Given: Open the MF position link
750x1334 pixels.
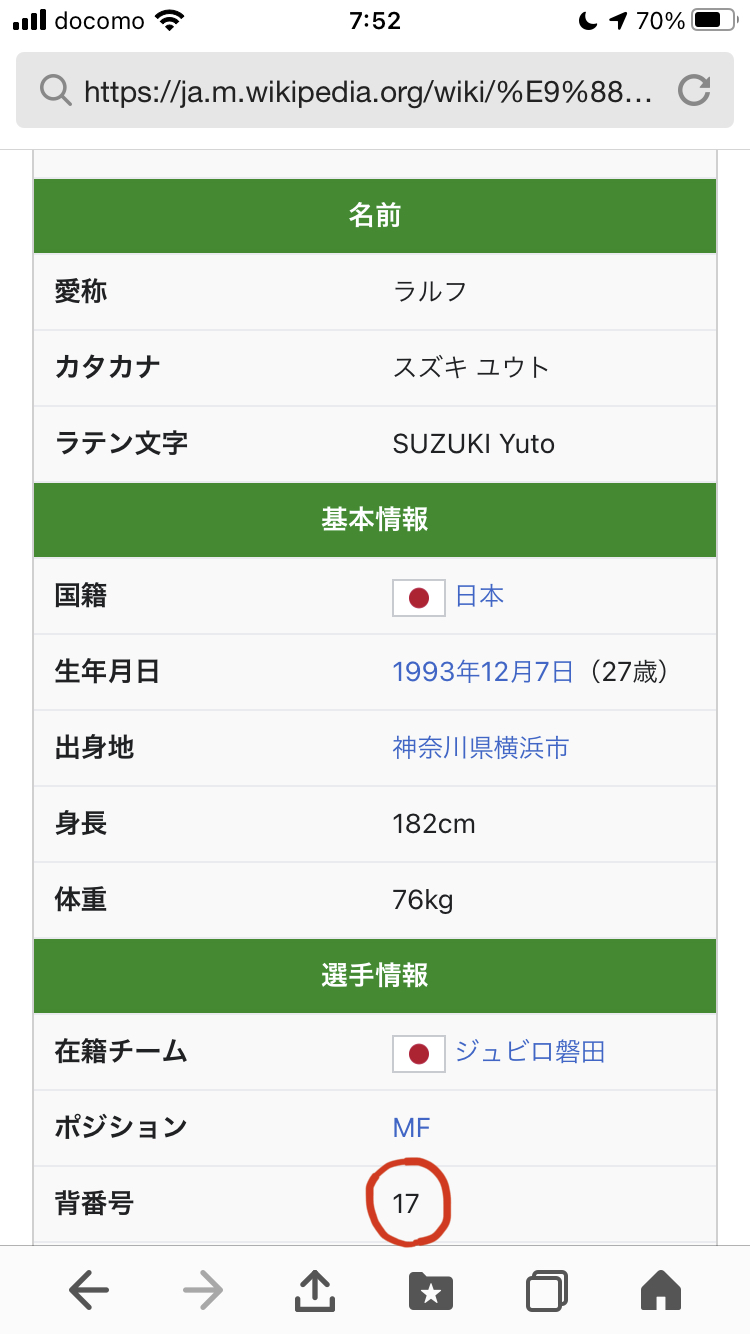Looking at the screenshot, I should click(x=411, y=1128).
